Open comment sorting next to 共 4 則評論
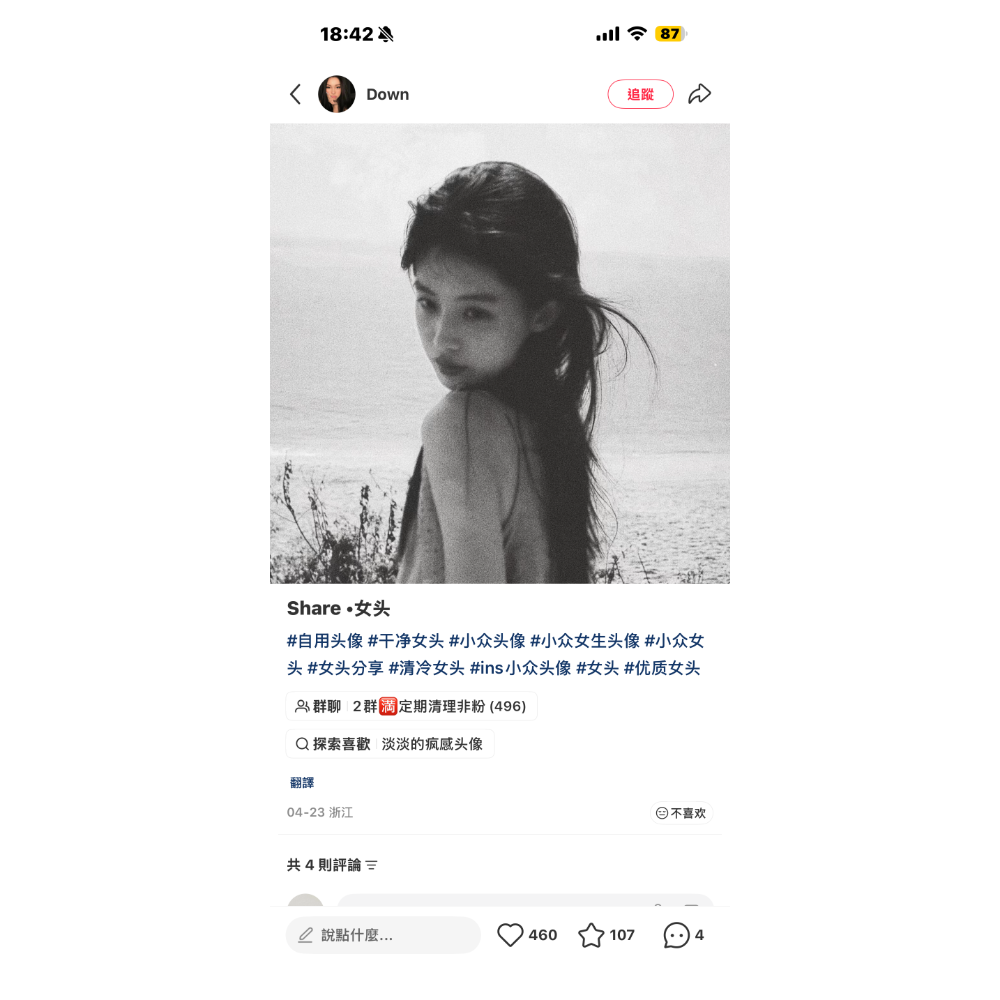 [372, 865]
